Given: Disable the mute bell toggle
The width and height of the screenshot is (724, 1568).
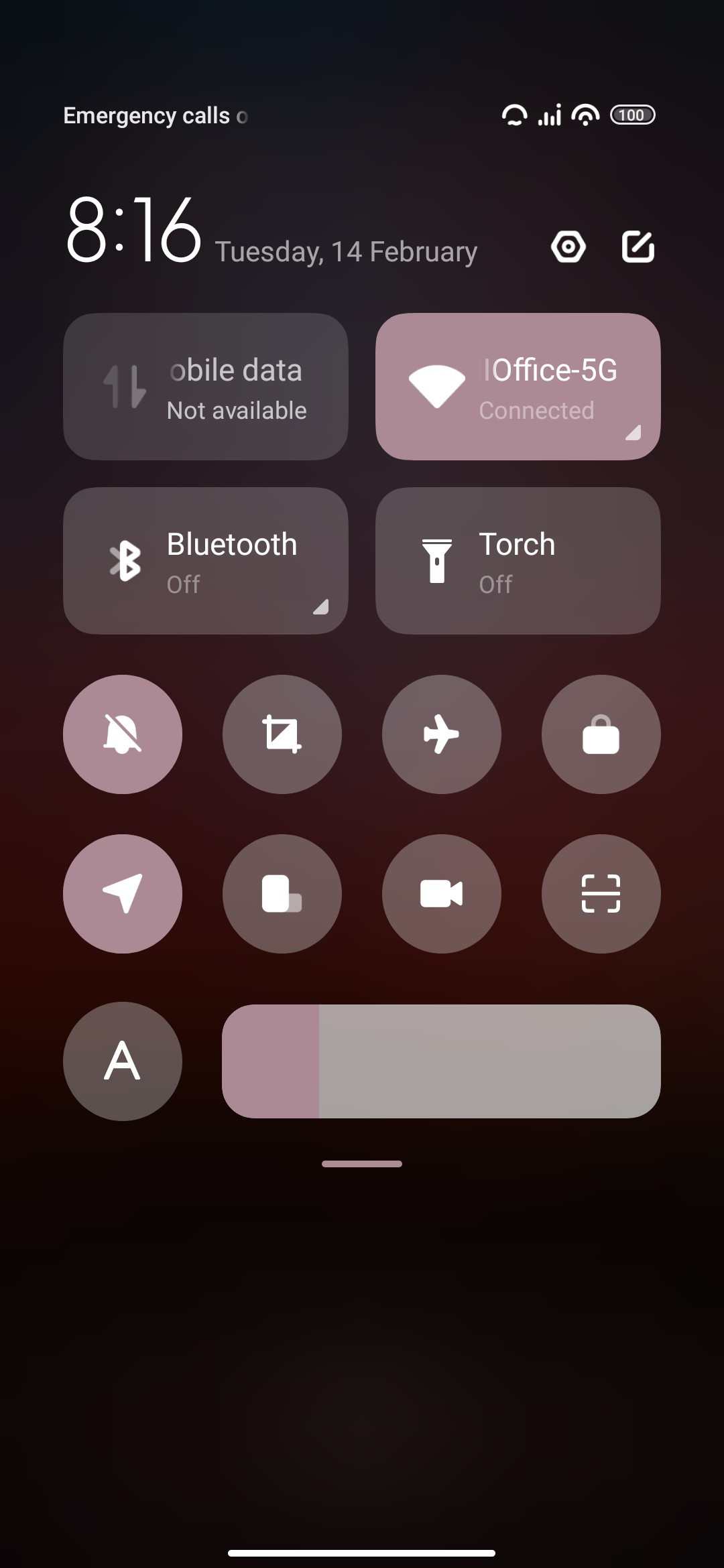Looking at the screenshot, I should point(123,734).
